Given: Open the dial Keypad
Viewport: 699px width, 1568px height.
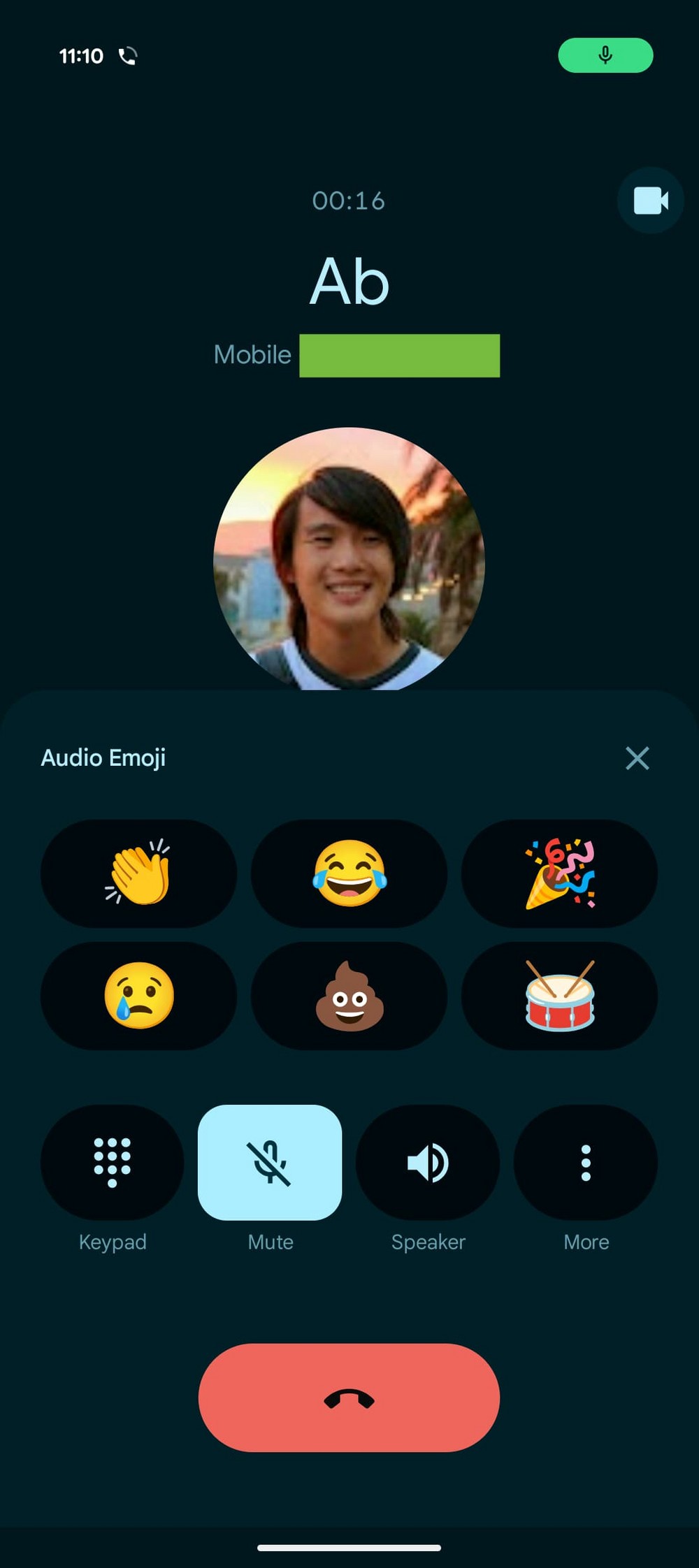Looking at the screenshot, I should coord(113,1163).
